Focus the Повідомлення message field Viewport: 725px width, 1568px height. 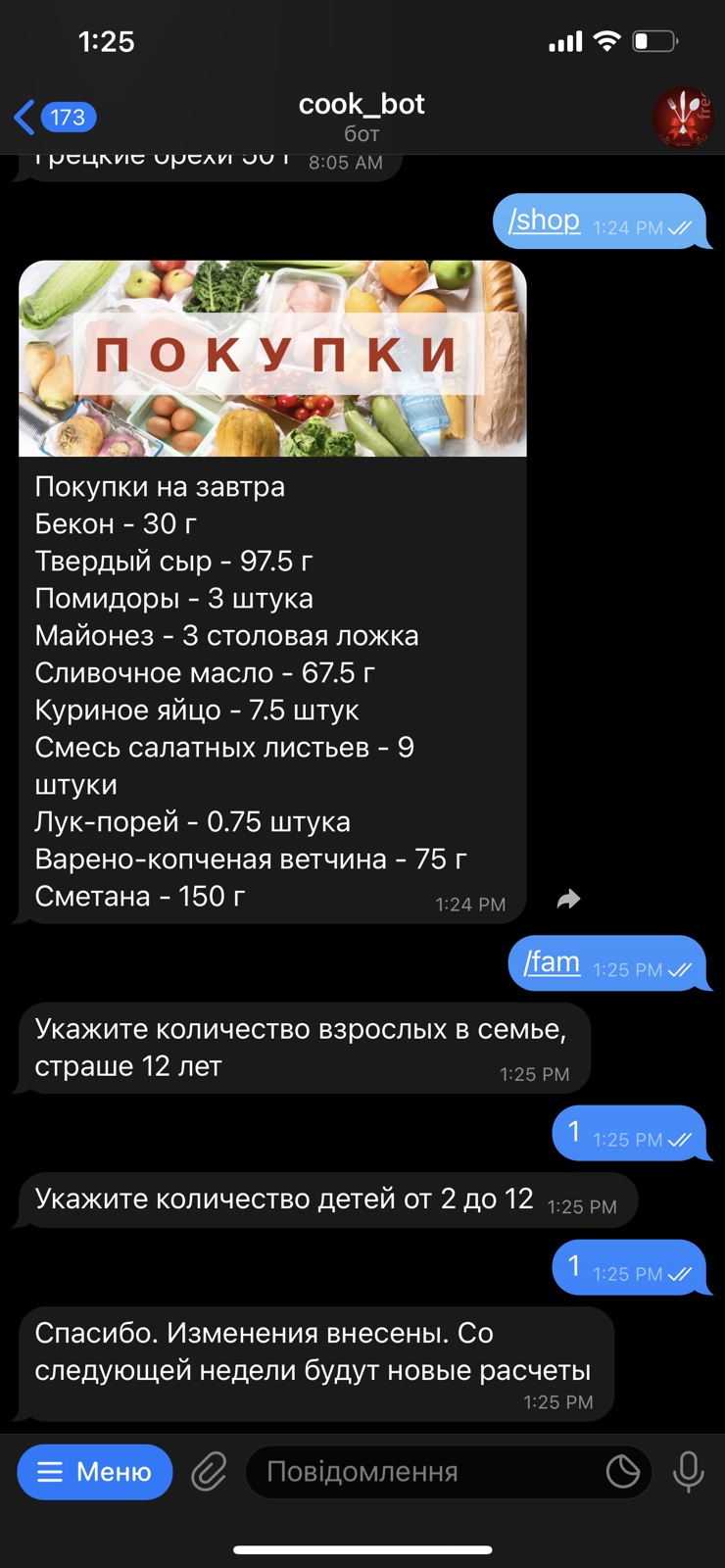click(x=421, y=1472)
